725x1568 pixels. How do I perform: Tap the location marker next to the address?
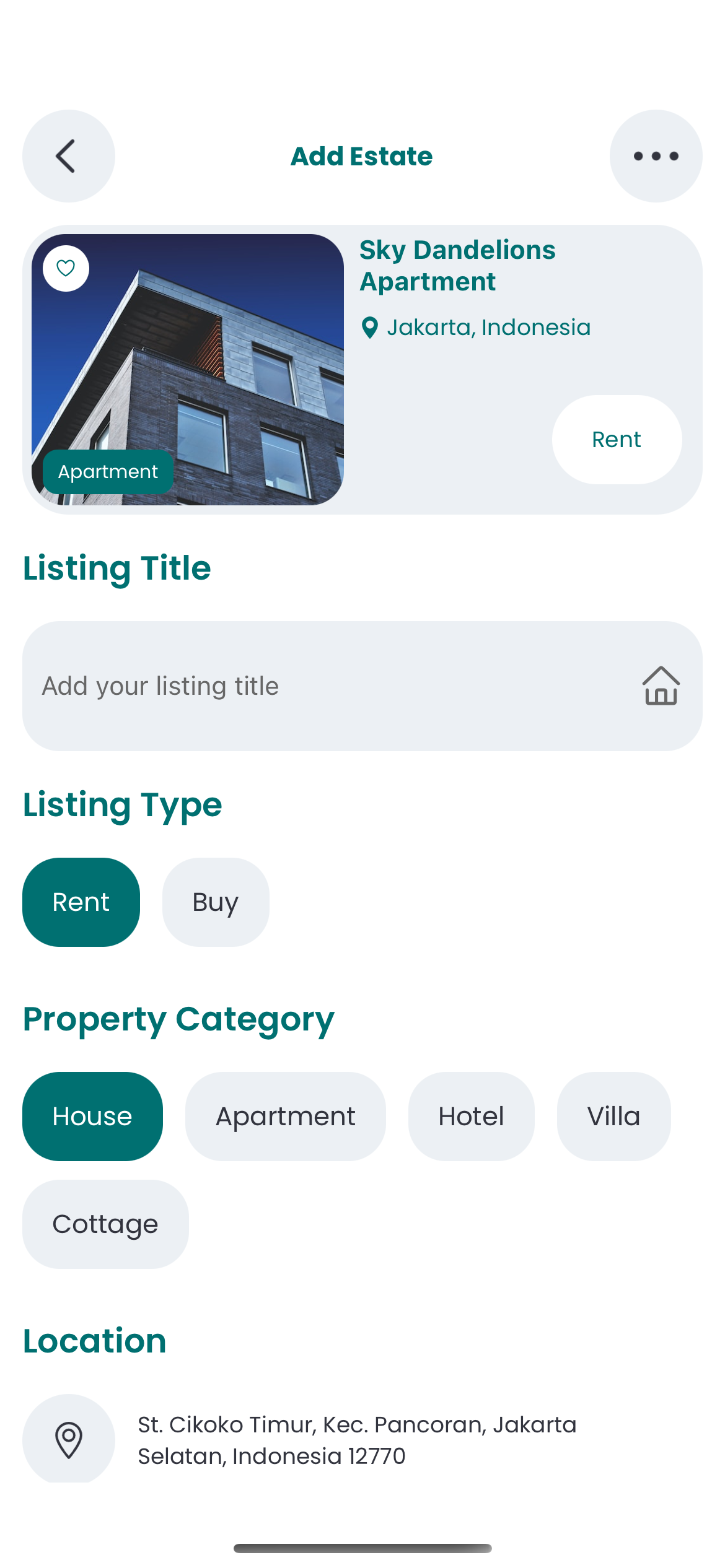coord(69,1441)
